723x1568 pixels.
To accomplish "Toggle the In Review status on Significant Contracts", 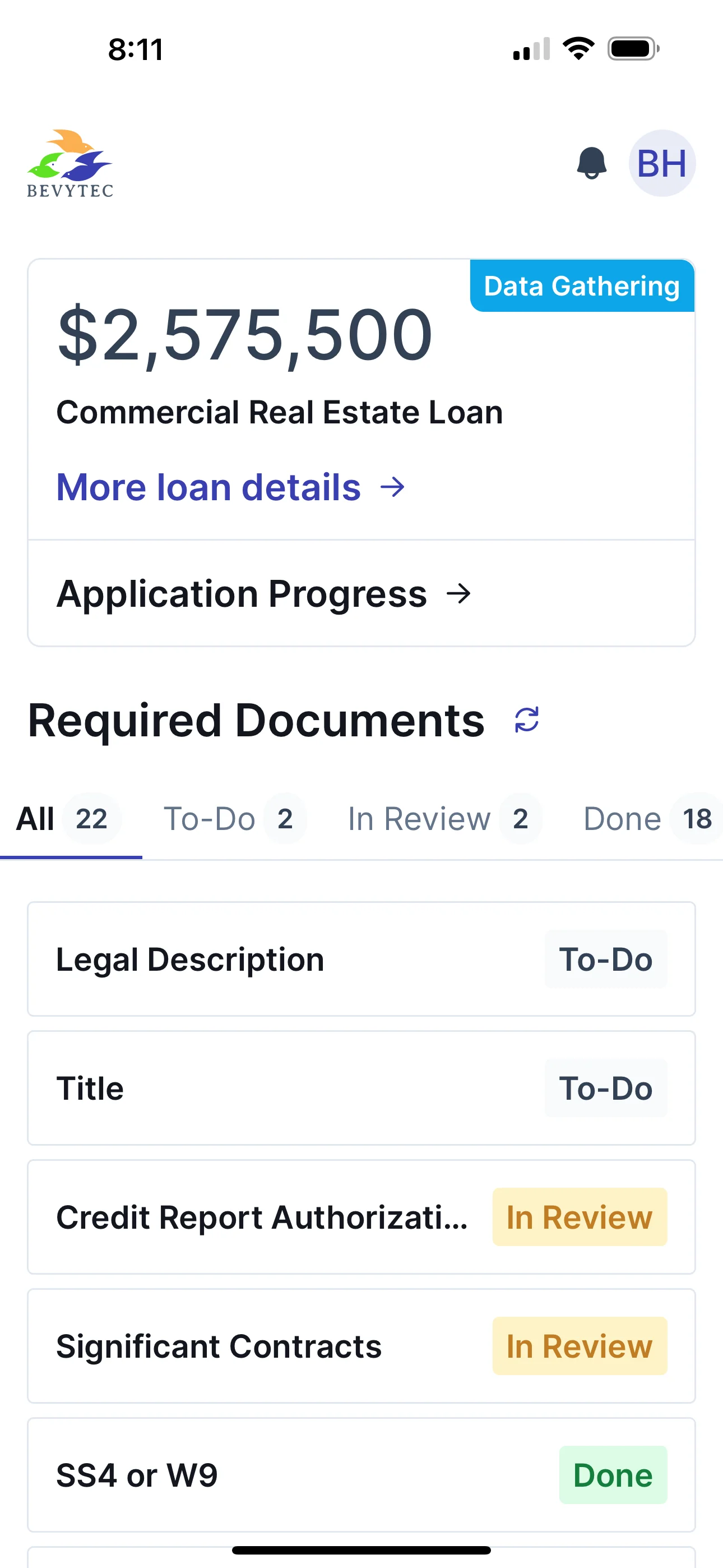I will pyautogui.click(x=580, y=1346).
